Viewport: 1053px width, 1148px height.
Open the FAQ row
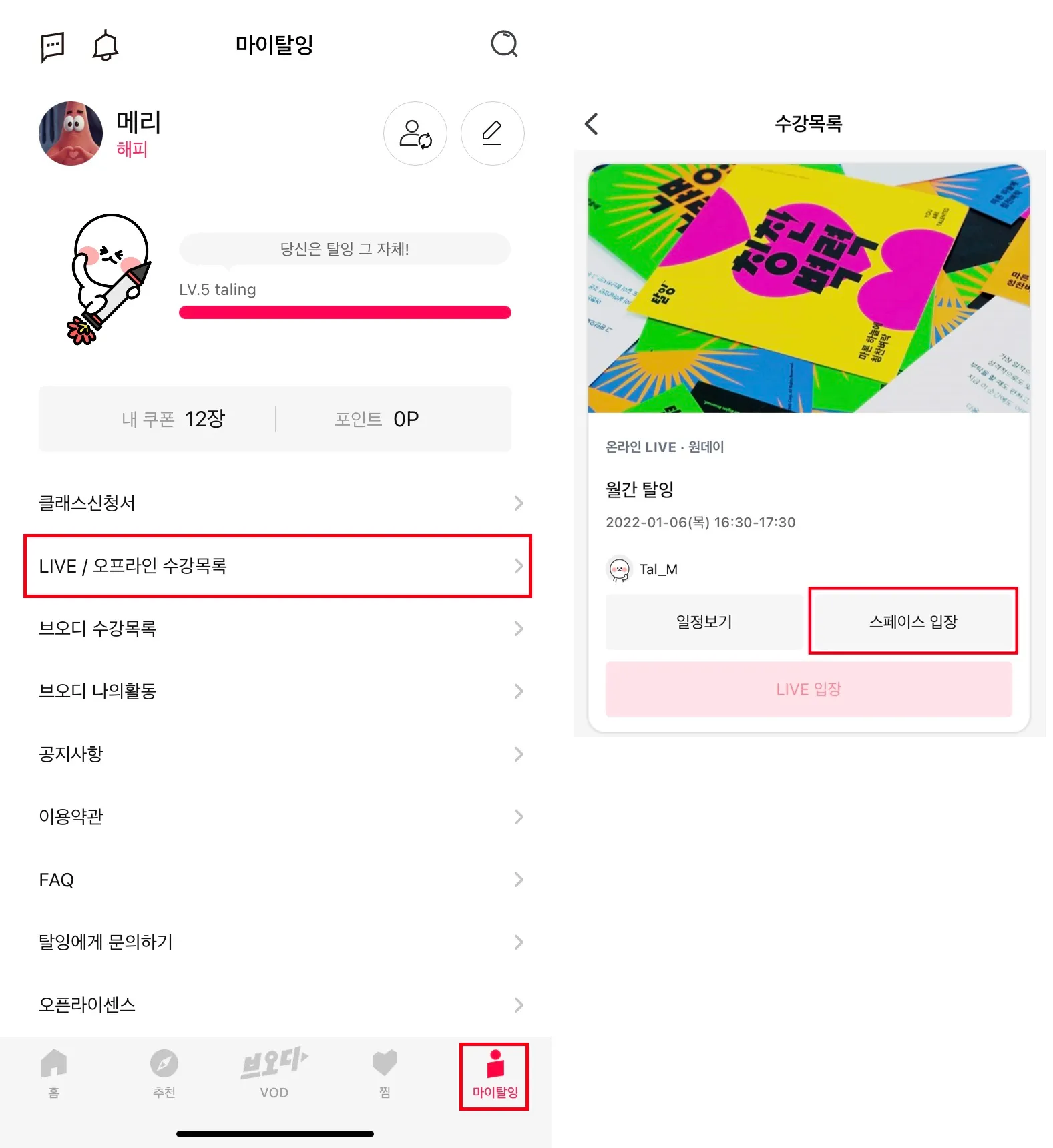(276, 880)
